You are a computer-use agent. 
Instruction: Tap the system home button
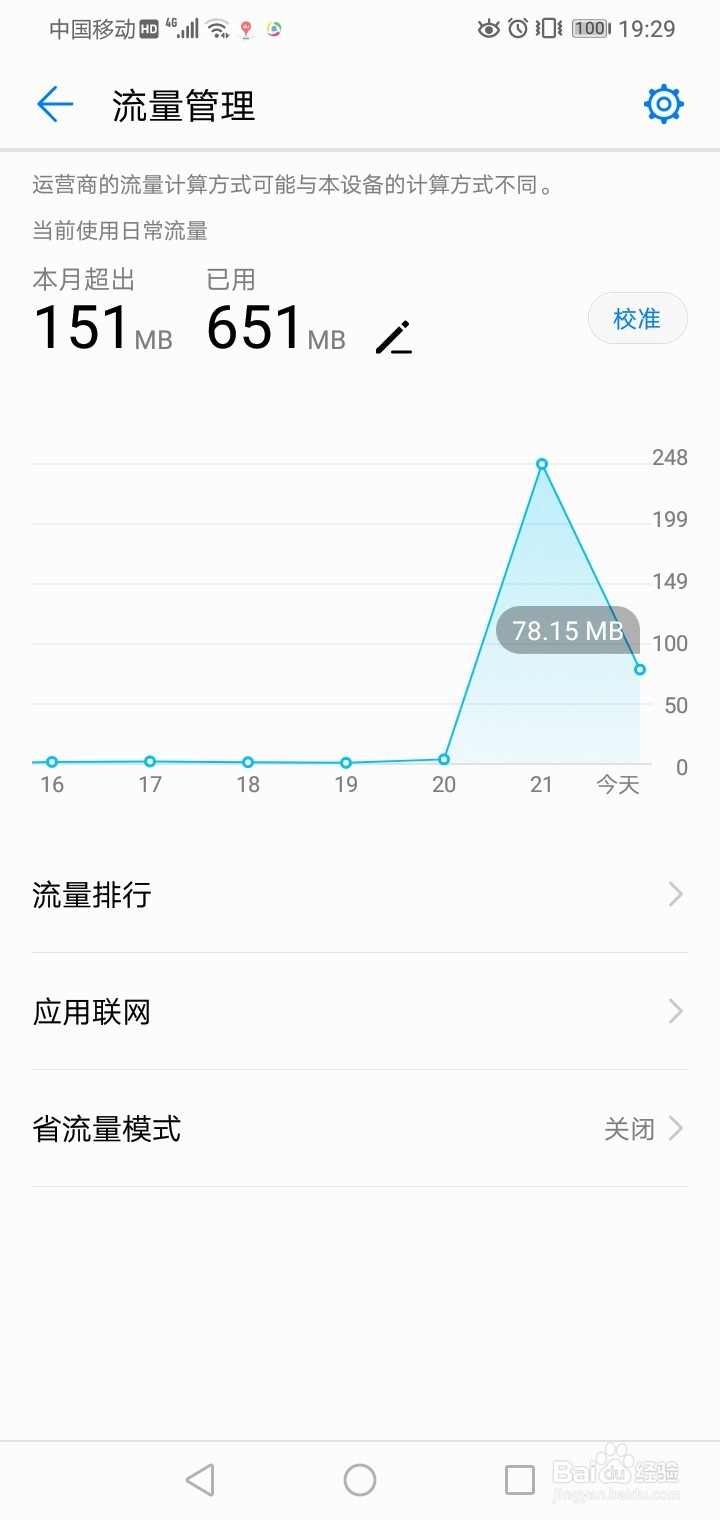(360, 1479)
